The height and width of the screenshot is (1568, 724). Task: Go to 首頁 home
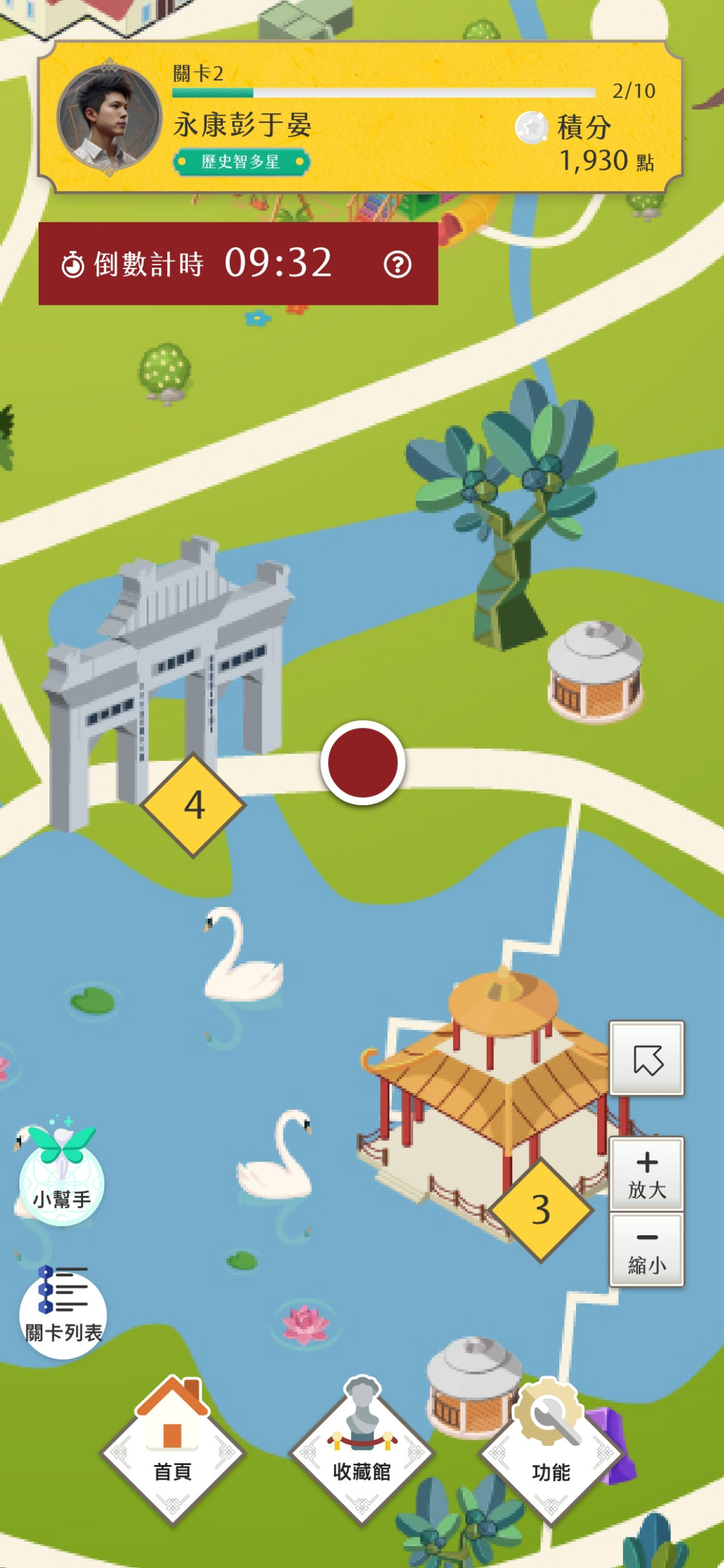(173, 1453)
